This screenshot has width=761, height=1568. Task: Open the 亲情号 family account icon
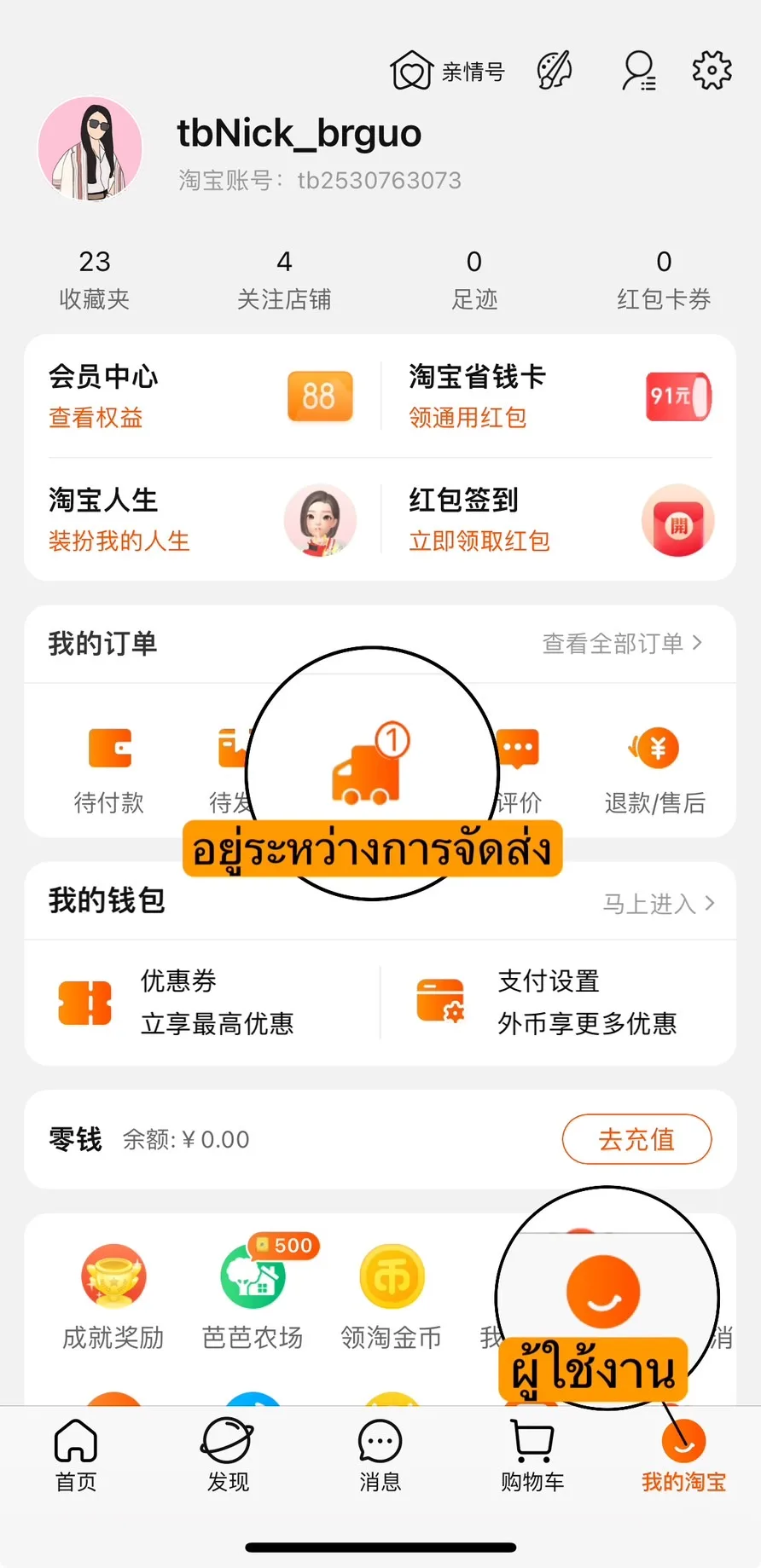411,71
